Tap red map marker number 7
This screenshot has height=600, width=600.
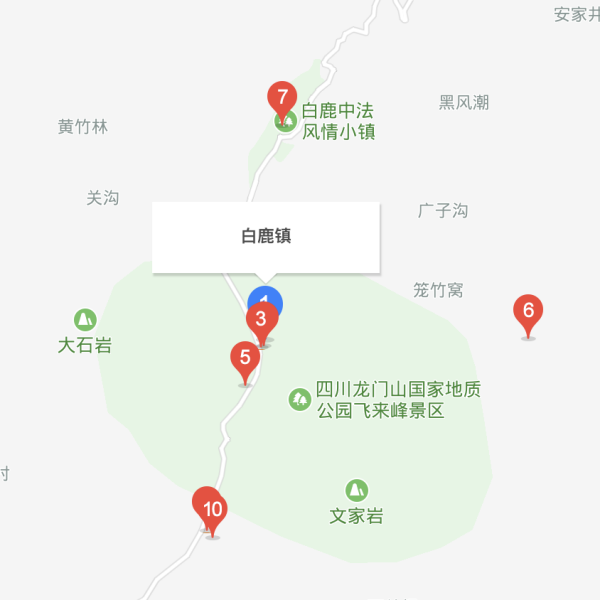282,98
